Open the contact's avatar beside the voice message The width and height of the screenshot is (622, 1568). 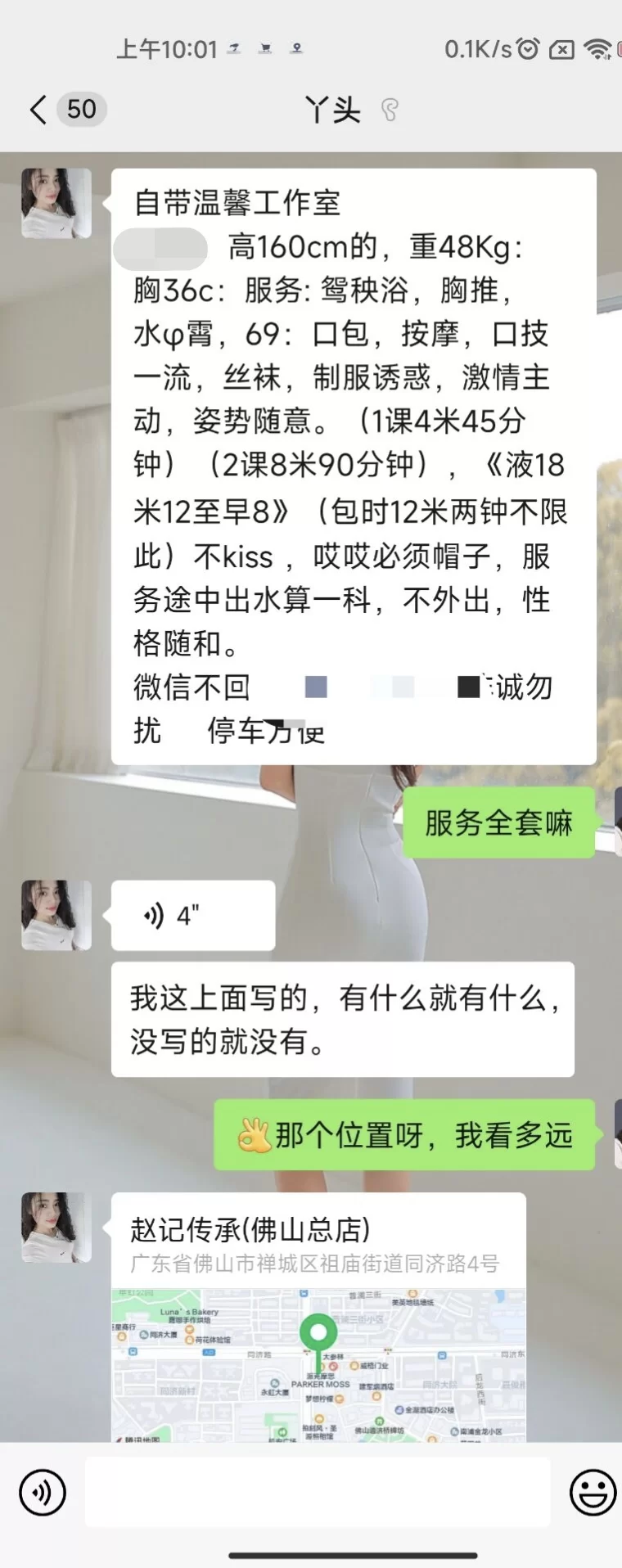pos(56,915)
